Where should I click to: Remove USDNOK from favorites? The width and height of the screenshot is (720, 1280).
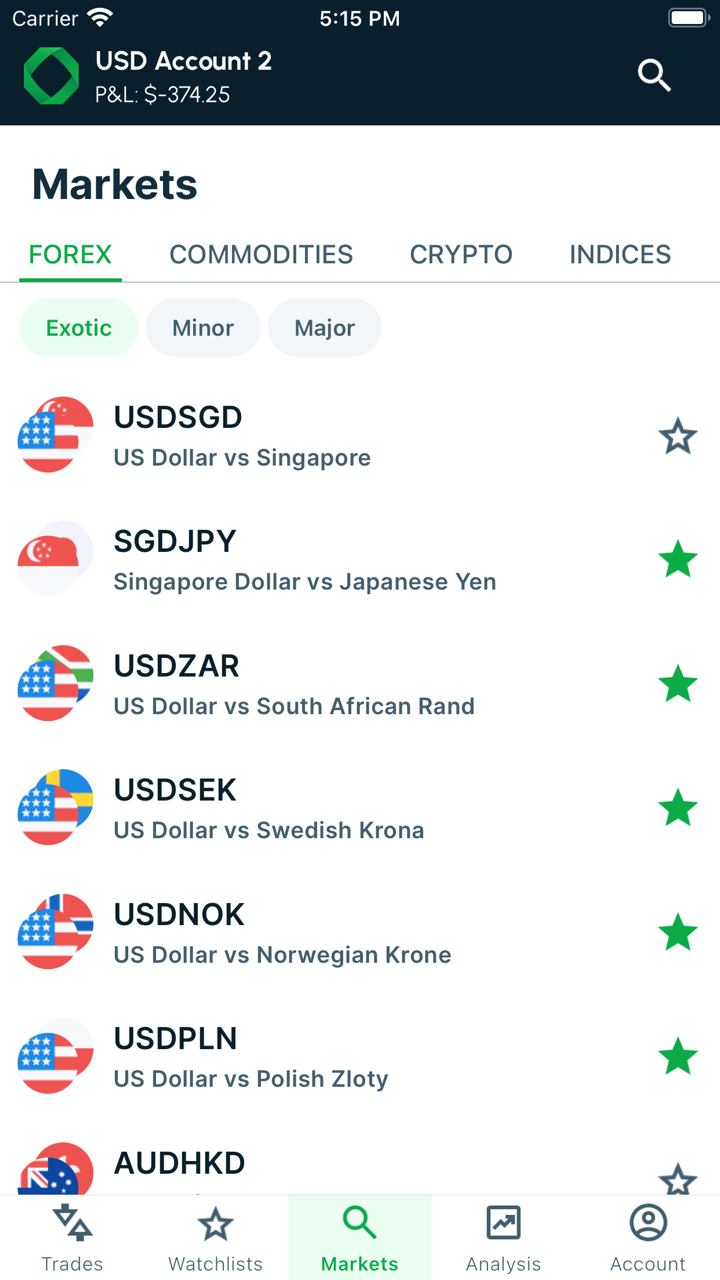click(678, 933)
